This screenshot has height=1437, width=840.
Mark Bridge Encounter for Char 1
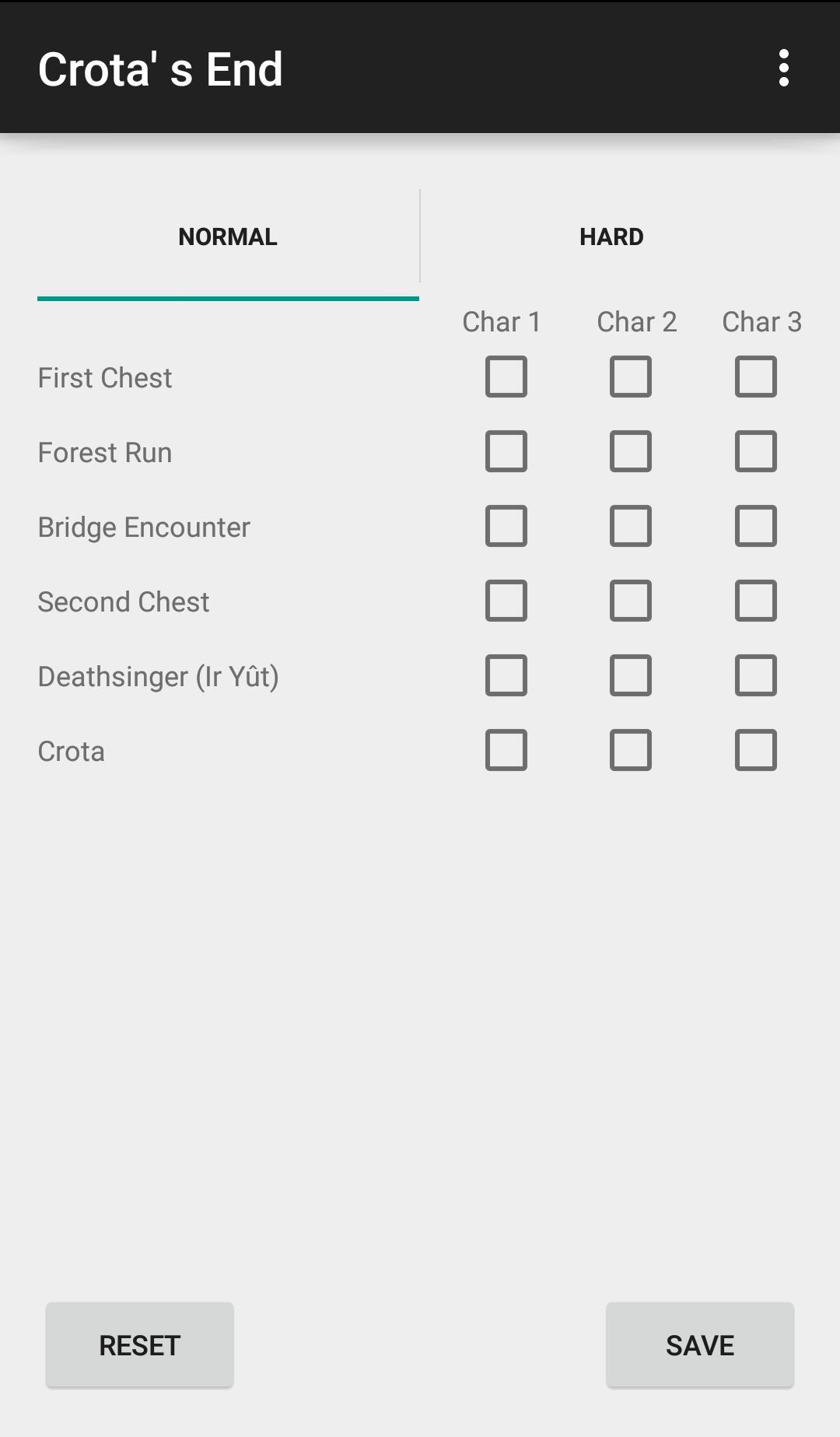pos(506,526)
